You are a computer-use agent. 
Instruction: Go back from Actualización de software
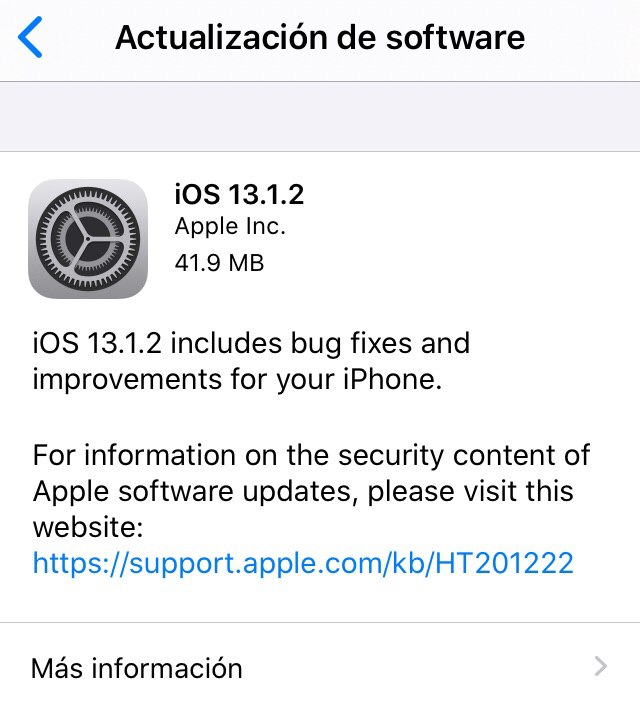[31, 38]
